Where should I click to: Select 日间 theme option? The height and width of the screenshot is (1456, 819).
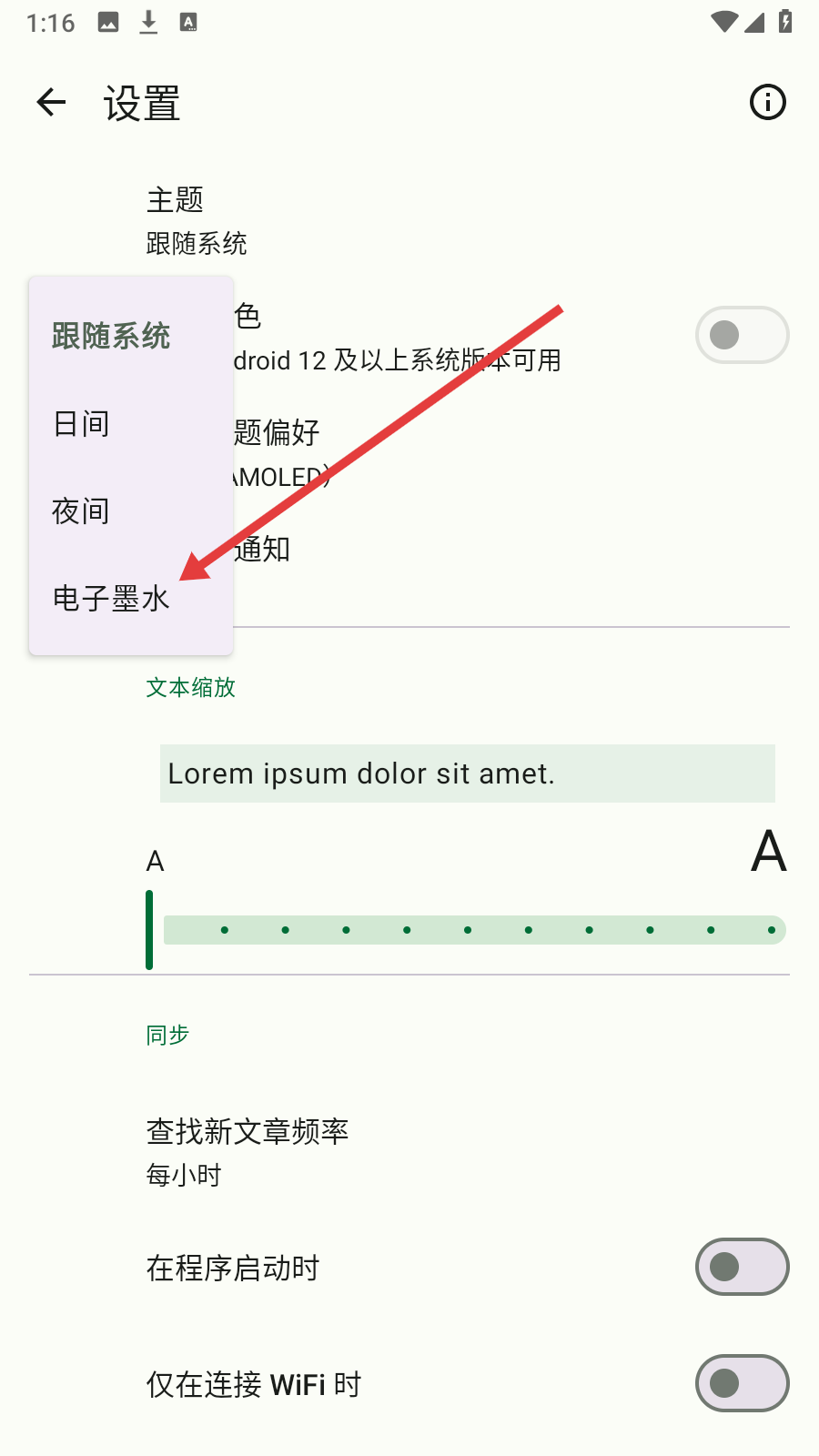[x=81, y=423]
